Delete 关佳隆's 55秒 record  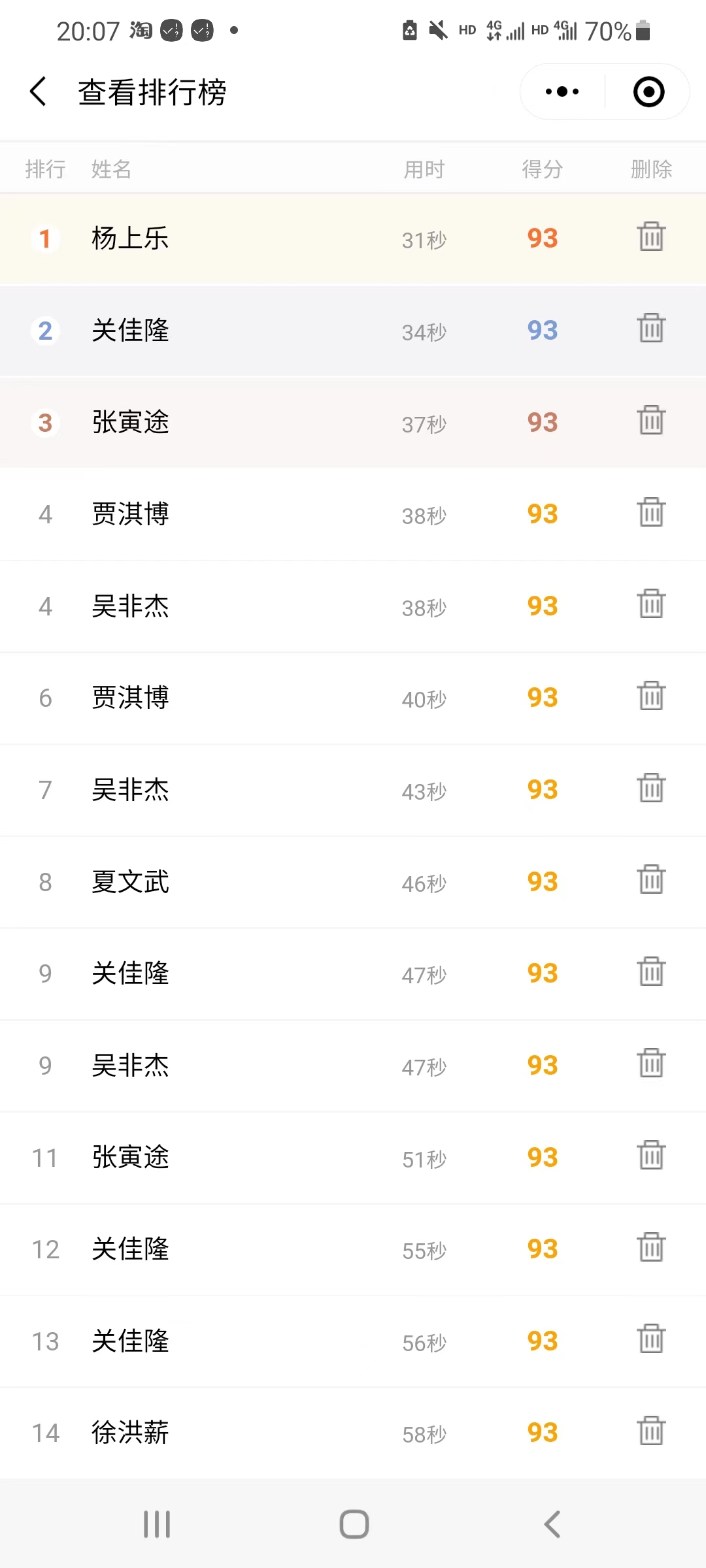coord(651,1249)
